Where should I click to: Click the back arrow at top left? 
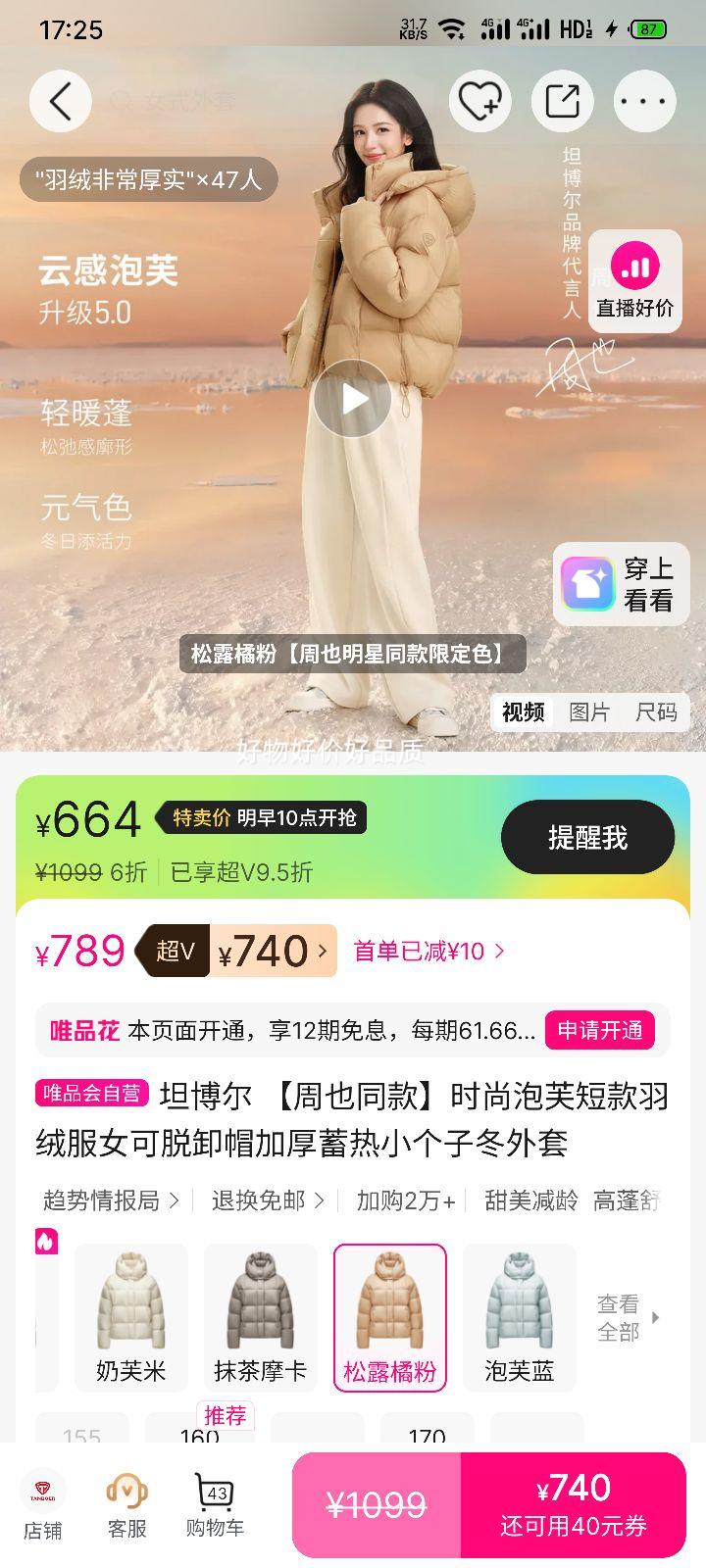pyautogui.click(x=60, y=101)
